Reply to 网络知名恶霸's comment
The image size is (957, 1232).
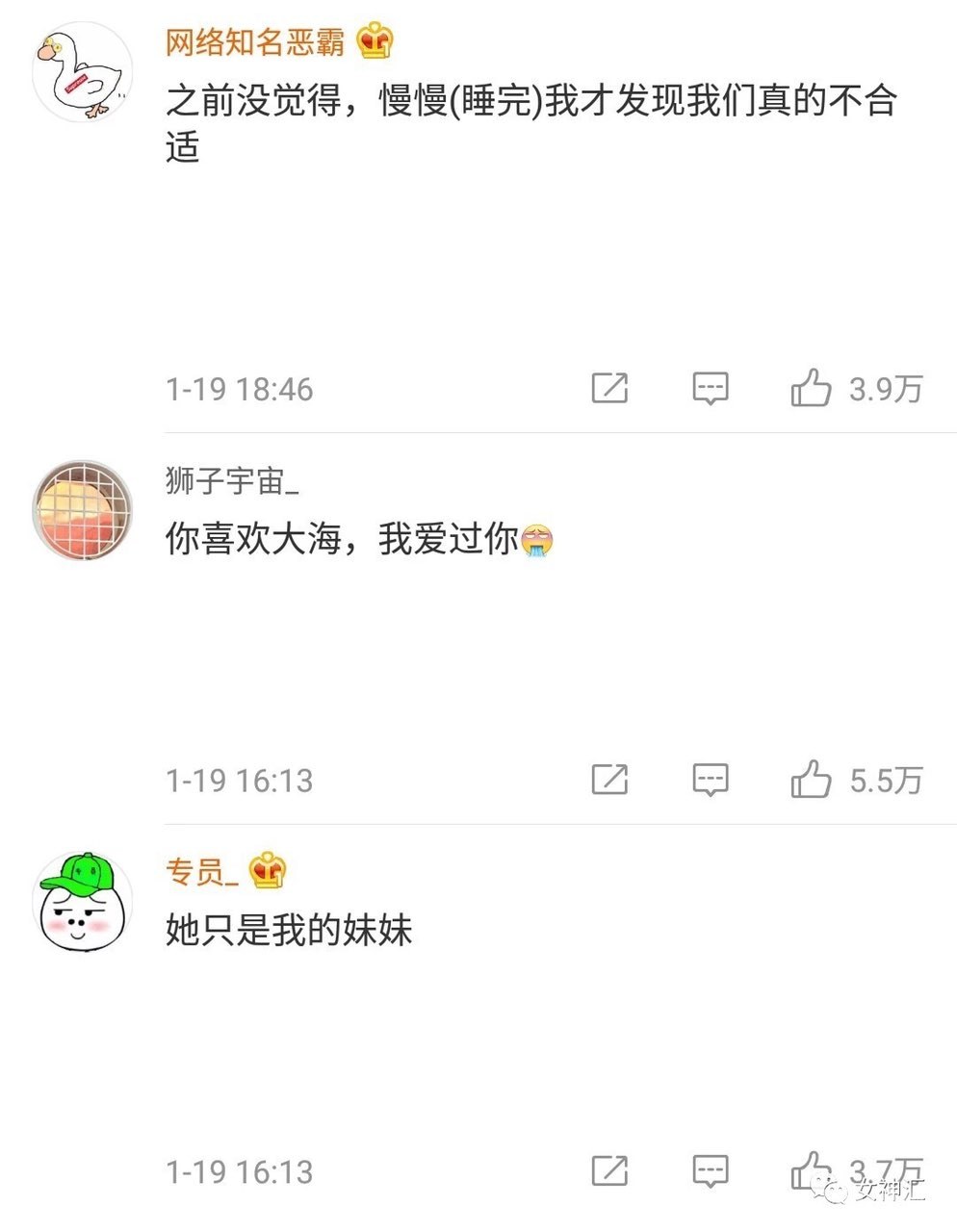[x=711, y=388]
